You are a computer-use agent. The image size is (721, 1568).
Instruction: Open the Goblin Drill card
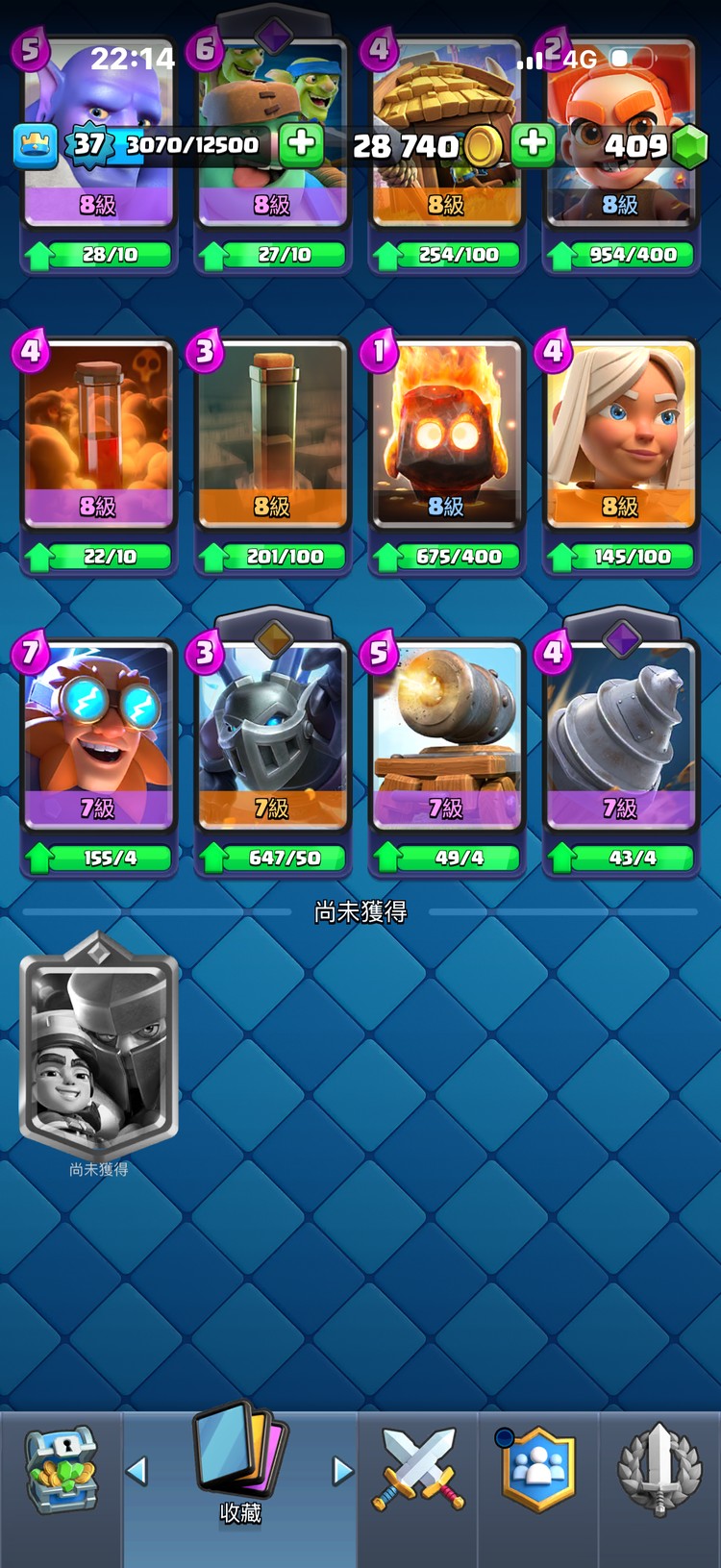(x=620, y=740)
